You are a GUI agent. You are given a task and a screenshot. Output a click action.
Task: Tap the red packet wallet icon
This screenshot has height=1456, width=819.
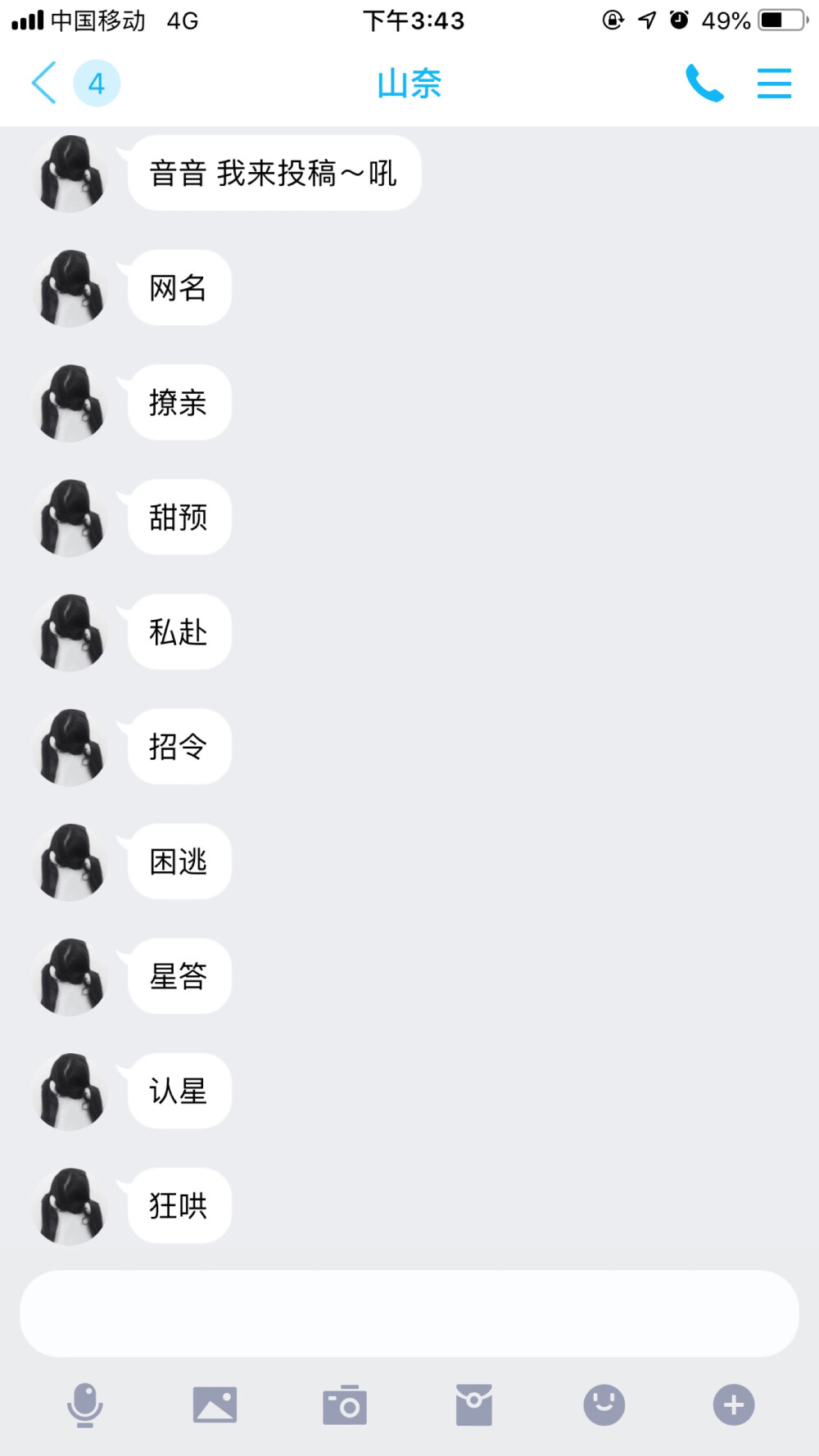point(473,1404)
